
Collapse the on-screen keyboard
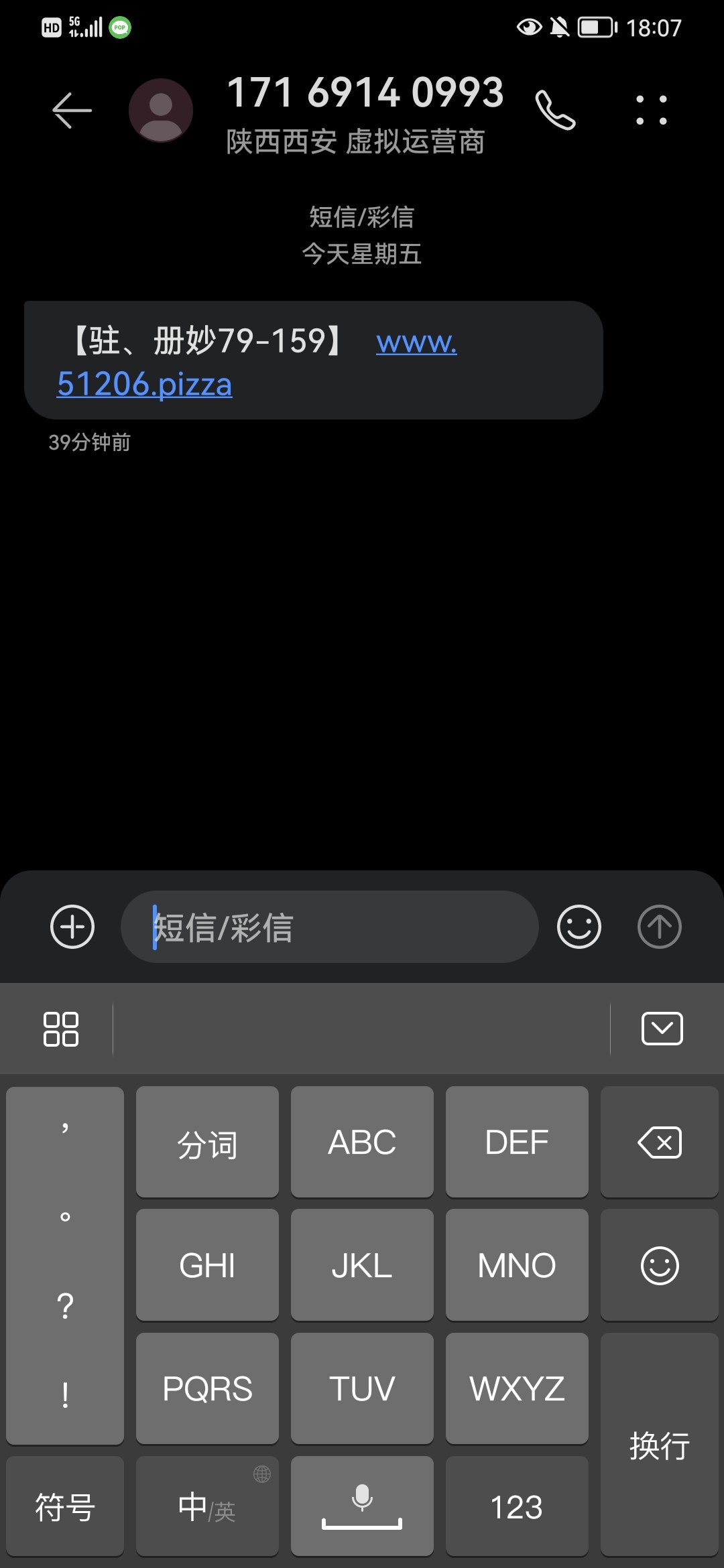click(662, 1029)
